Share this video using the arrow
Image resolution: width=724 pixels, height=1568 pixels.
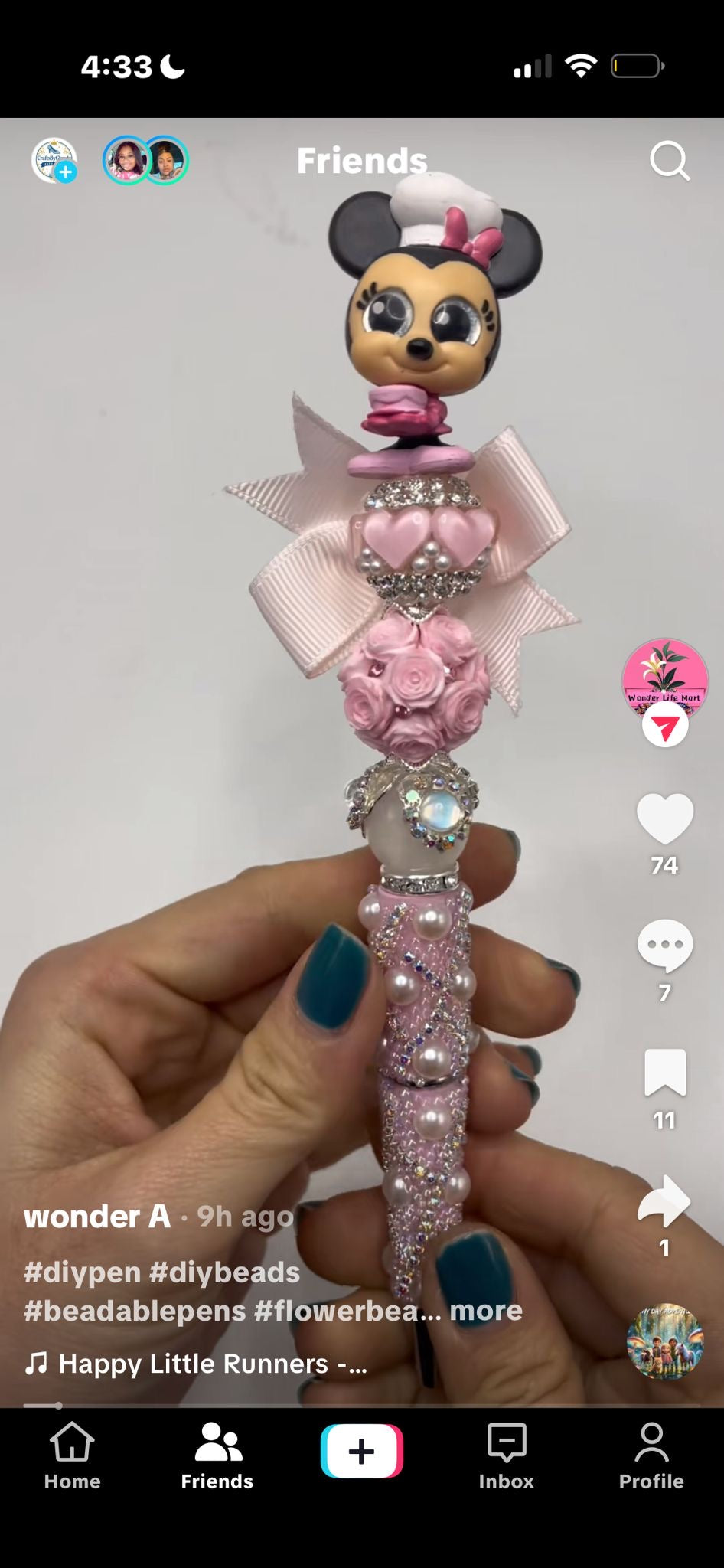tap(664, 1200)
